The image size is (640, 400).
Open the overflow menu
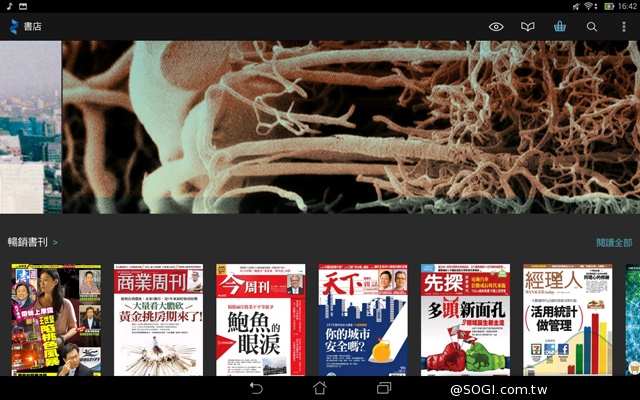[x=623, y=26]
